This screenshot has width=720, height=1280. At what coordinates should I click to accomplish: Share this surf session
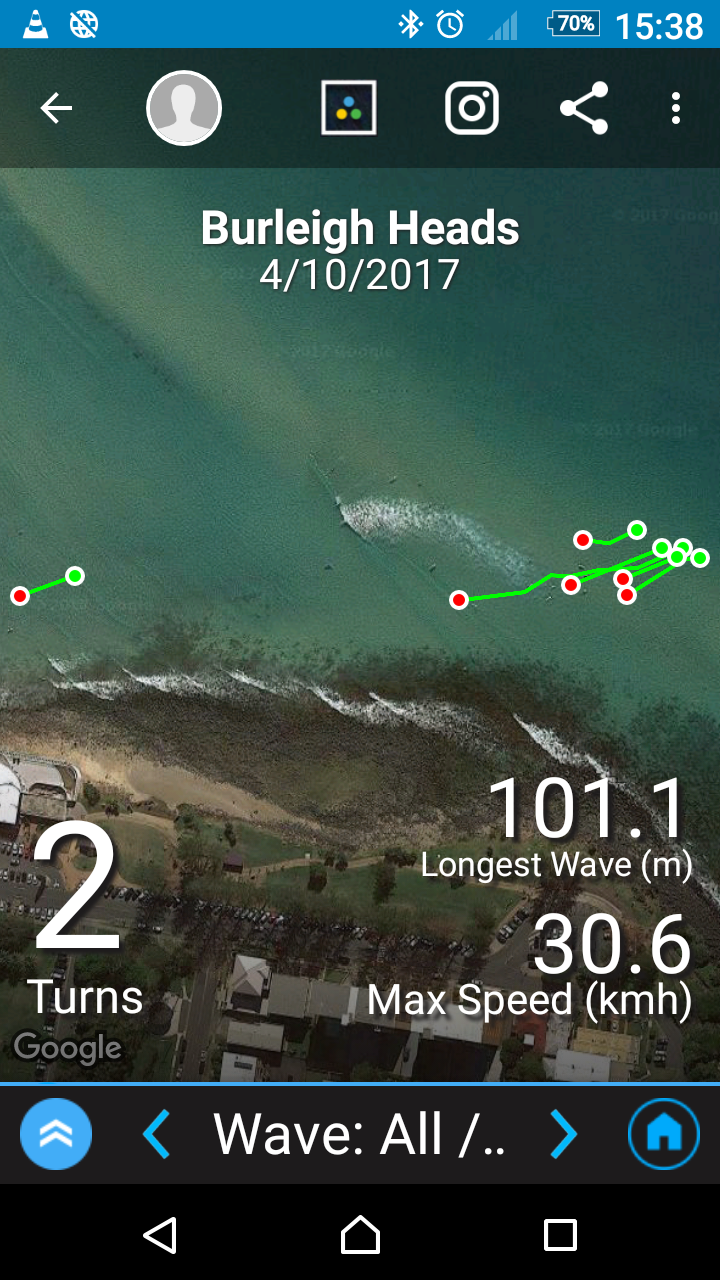tap(584, 108)
